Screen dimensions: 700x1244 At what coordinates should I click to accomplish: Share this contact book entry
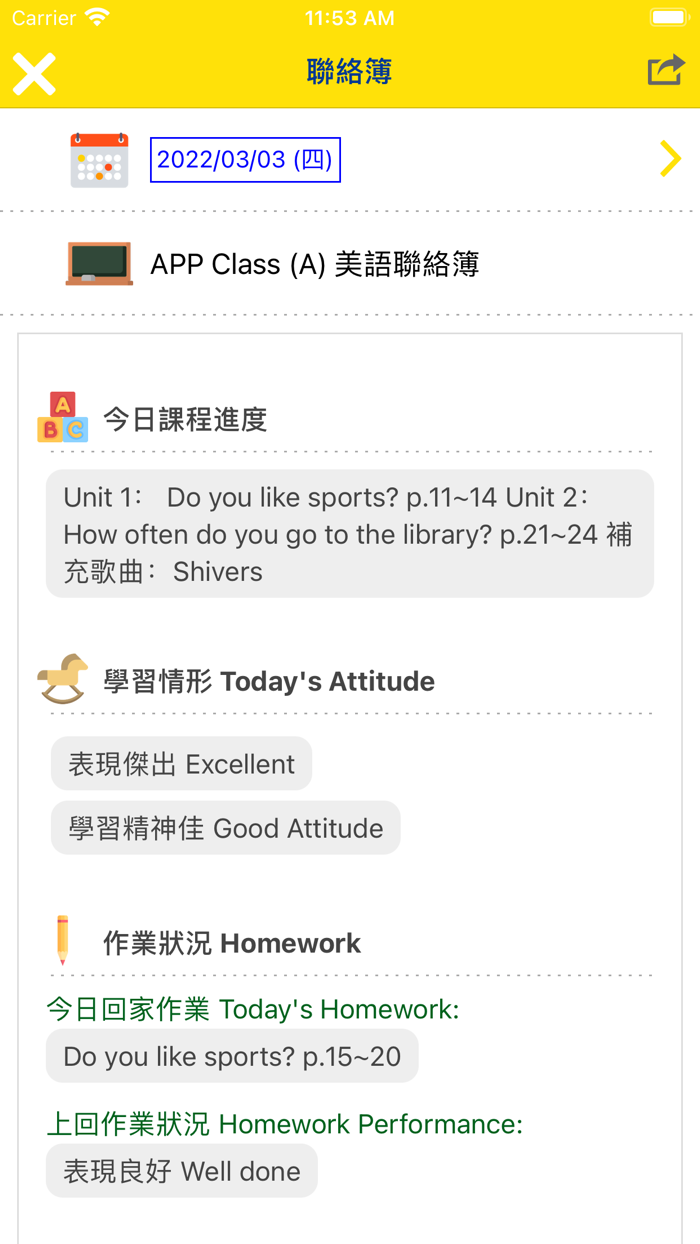tap(666, 70)
